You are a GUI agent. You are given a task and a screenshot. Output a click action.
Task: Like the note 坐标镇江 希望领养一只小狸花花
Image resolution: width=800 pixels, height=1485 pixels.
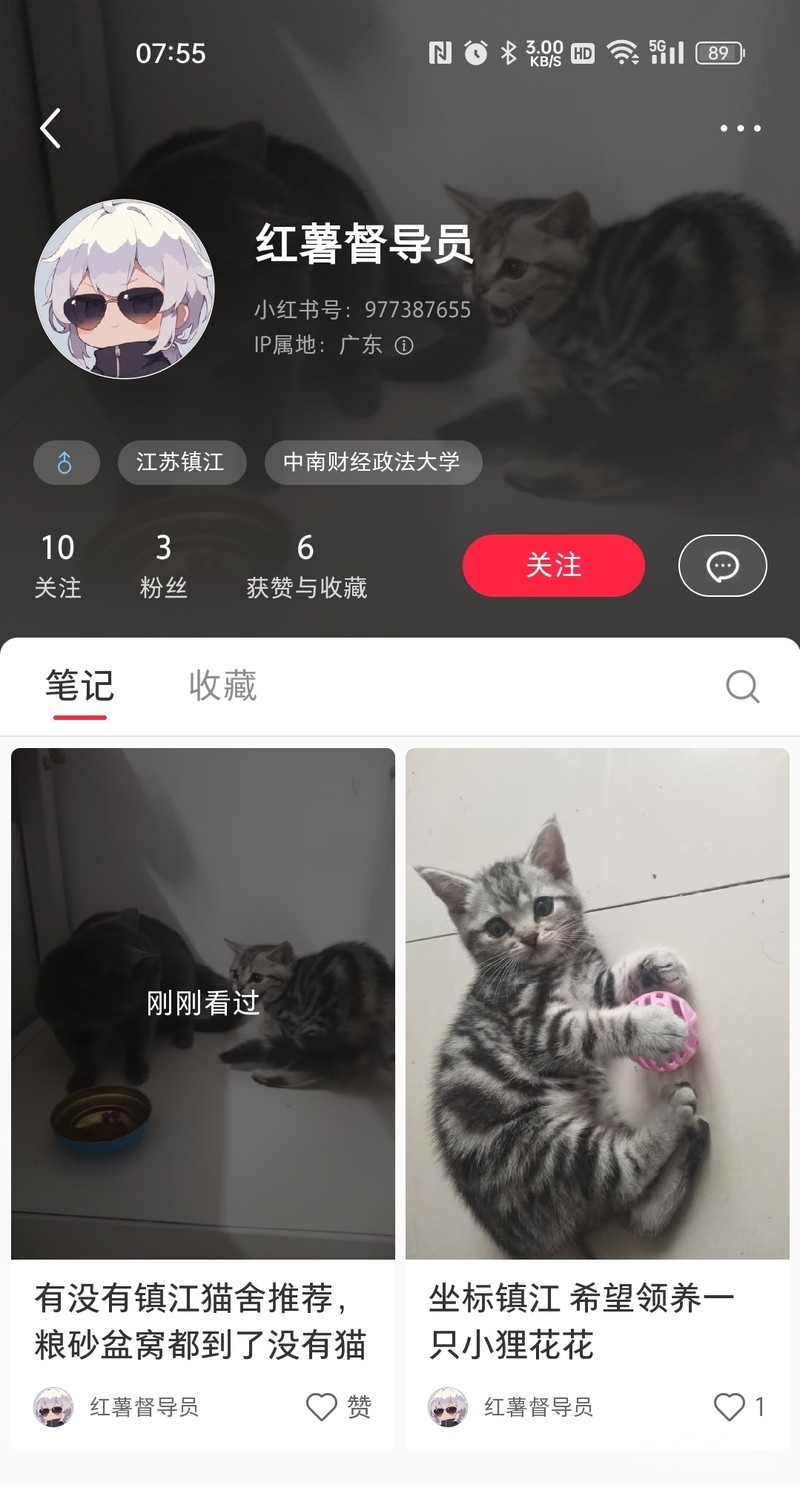tap(730, 1407)
